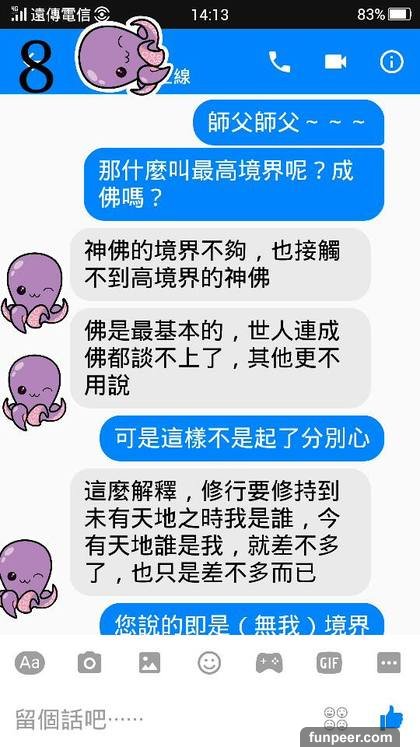Open the emoji faces button
Viewport: 420px width, 747px height.
click(x=336, y=718)
